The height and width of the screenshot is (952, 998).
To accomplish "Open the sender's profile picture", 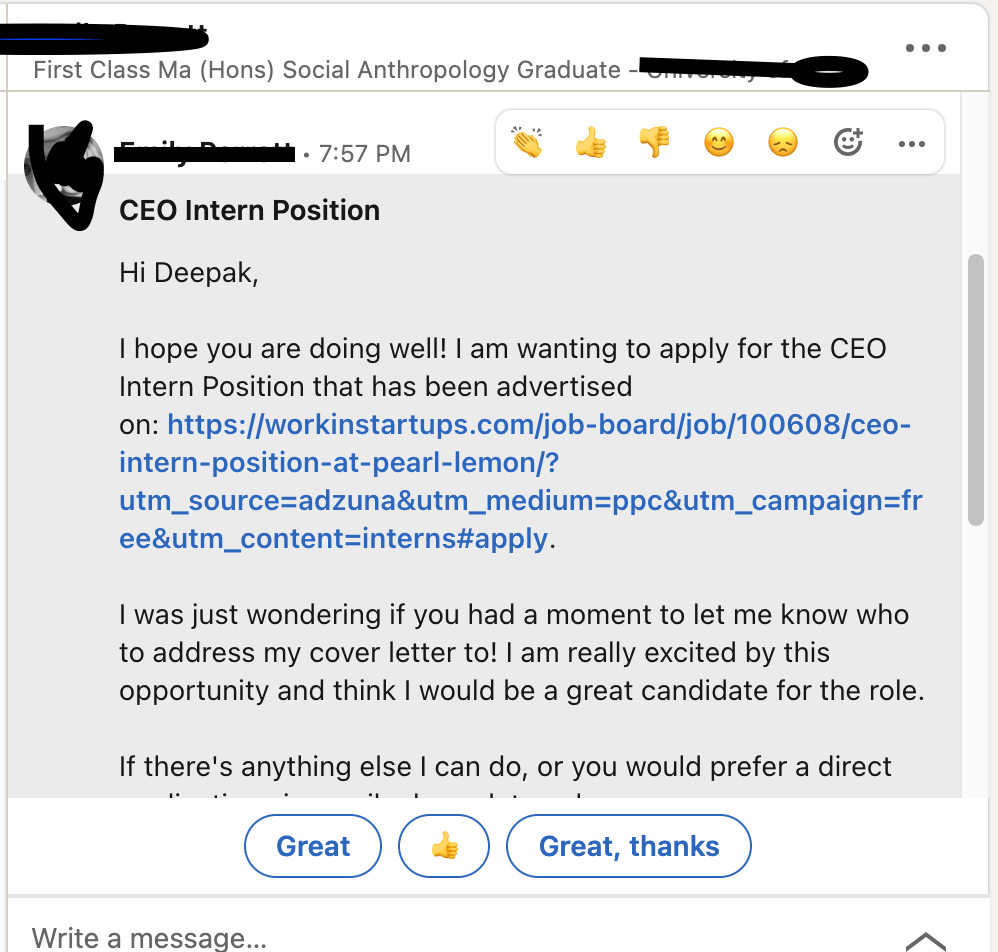I will click(x=64, y=166).
